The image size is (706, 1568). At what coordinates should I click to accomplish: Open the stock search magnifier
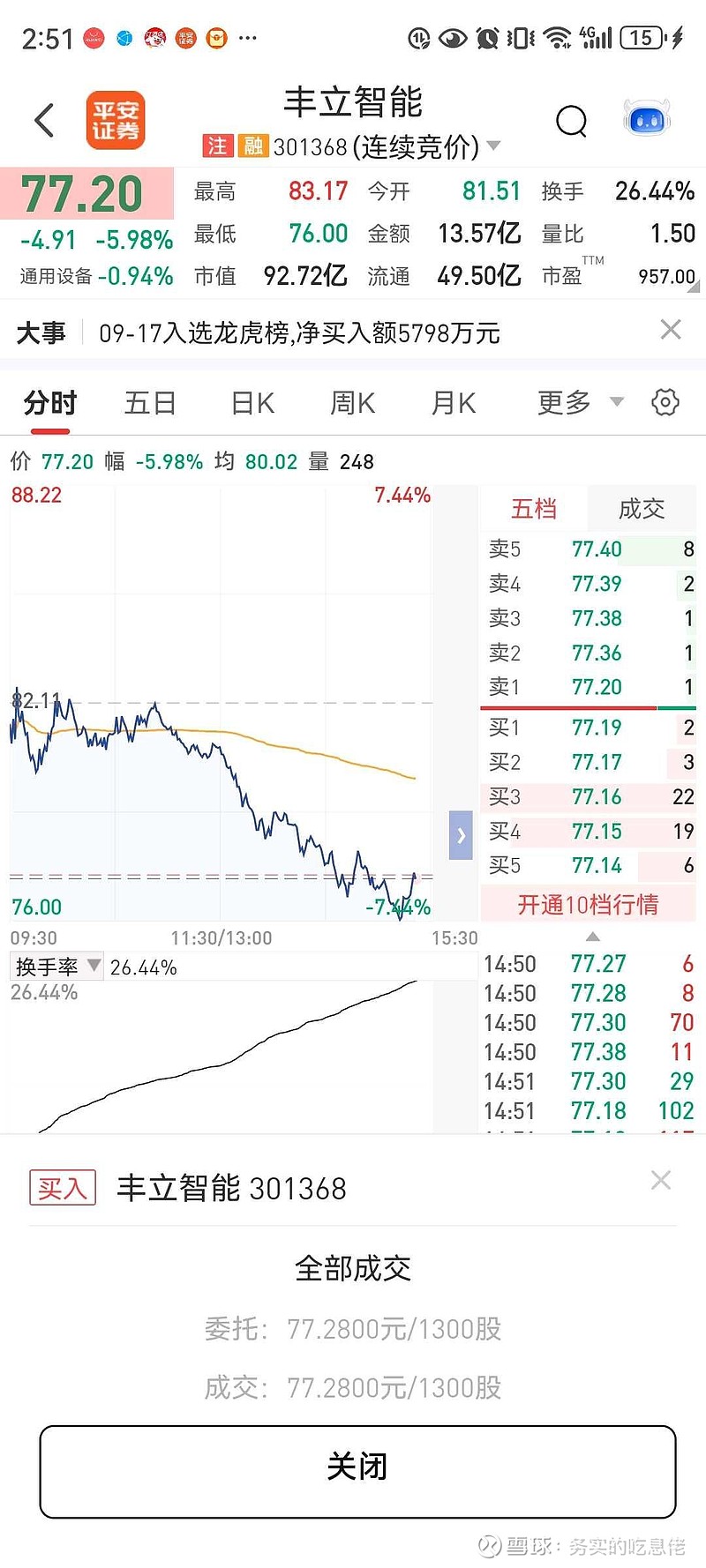click(x=571, y=121)
